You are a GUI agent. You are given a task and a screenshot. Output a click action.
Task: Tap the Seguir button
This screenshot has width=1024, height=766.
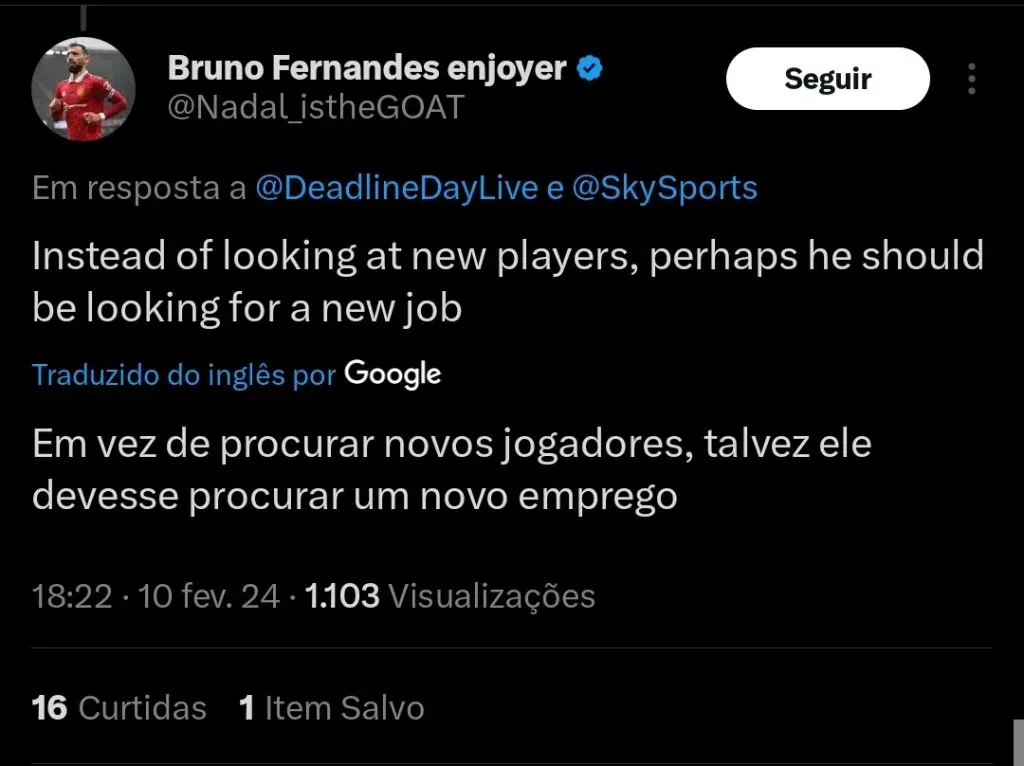pyautogui.click(x=827, y=79)
